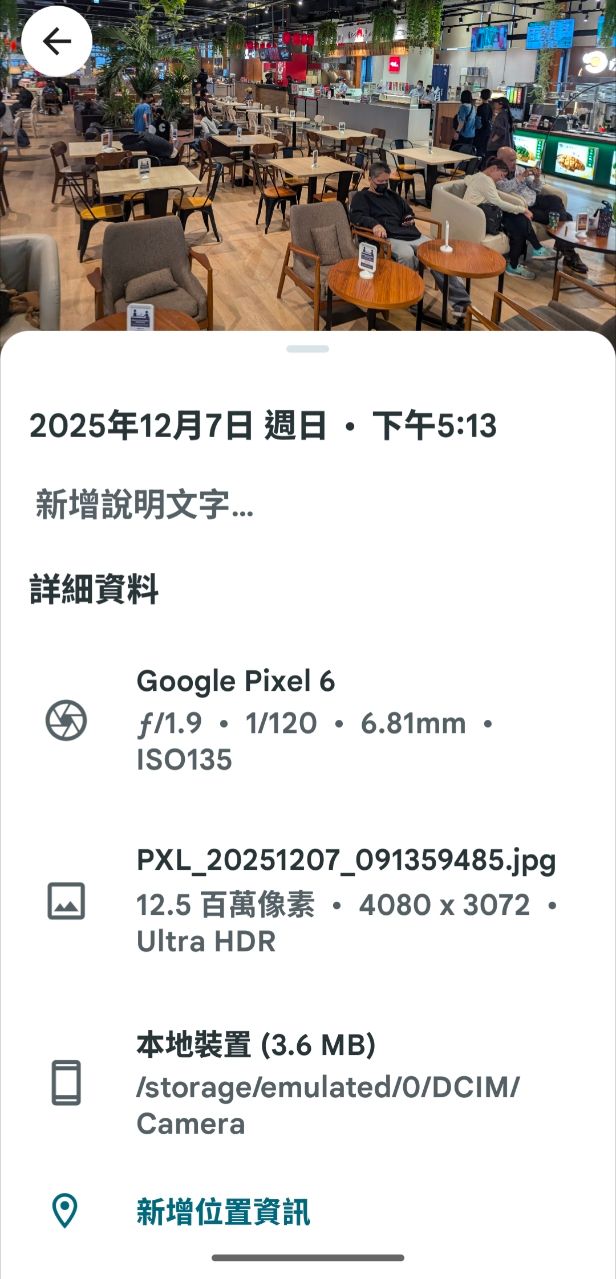Tap the back arrow button
The image size is (616, 1279).
57,41
